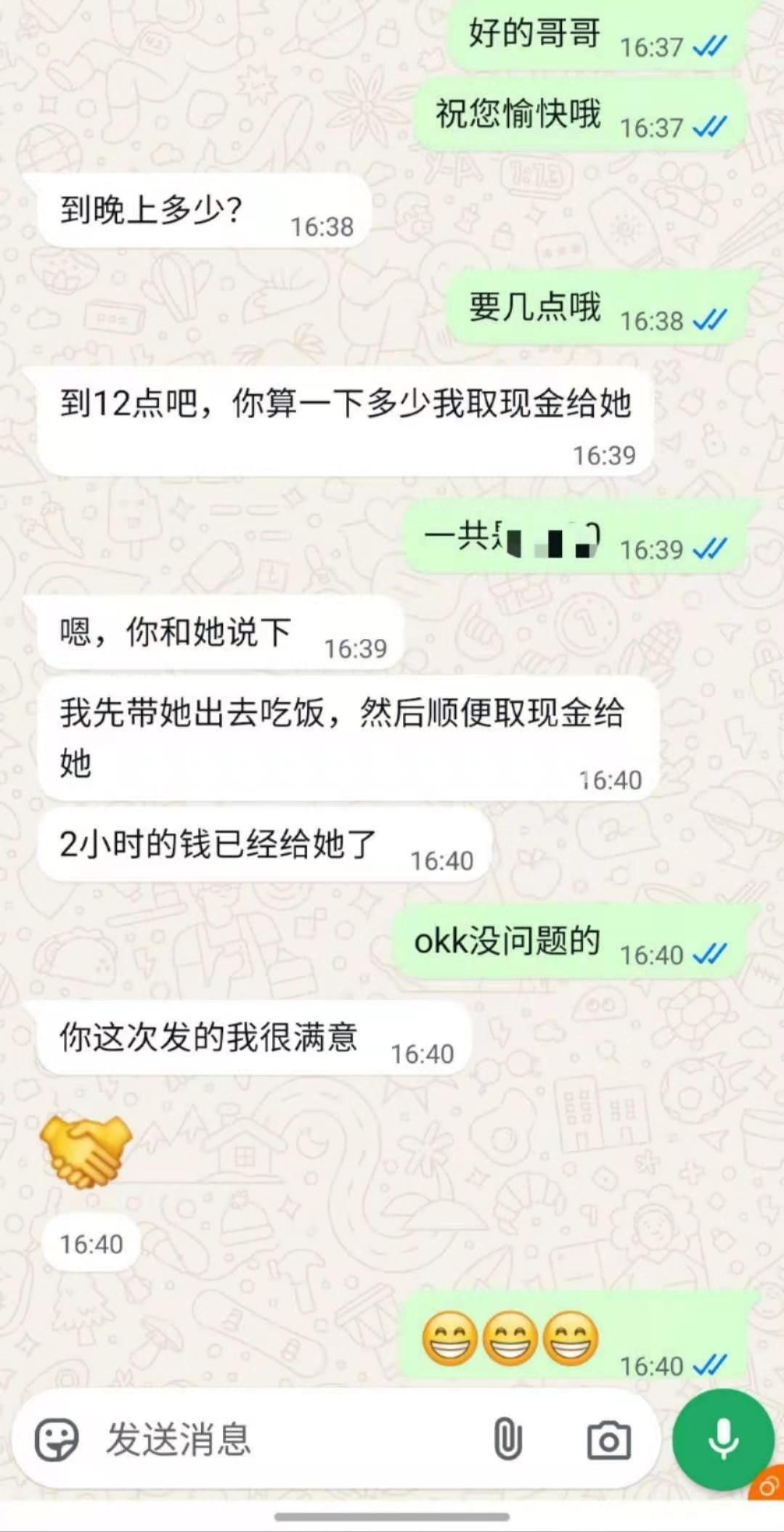Image resolution: width=784 pixels, height=1532 pixels.
Task: Tap the green microphone voice message button
Action: (x=723, y=1440)
